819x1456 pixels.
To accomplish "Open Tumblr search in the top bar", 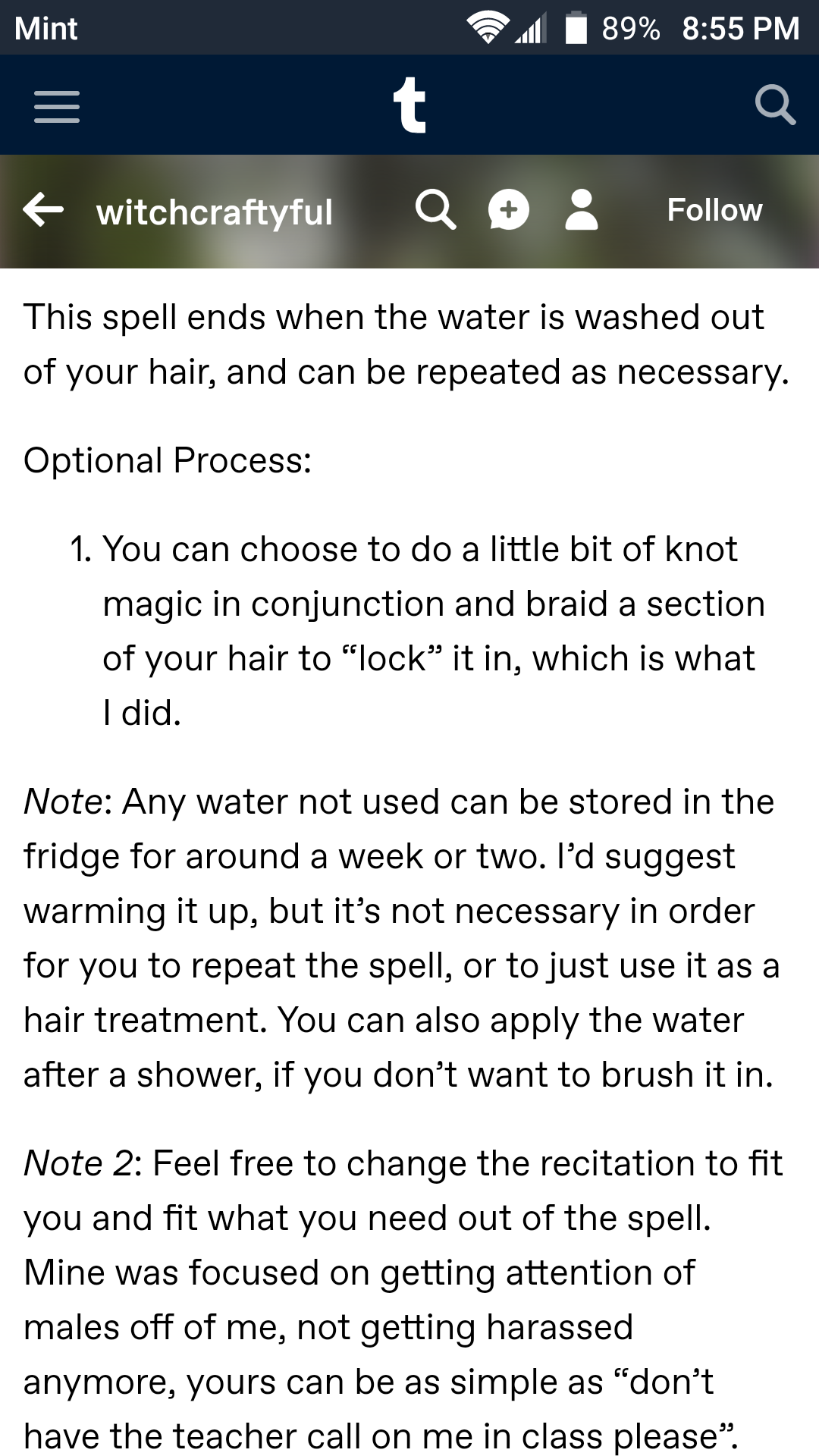I will [x=775, y=105].
